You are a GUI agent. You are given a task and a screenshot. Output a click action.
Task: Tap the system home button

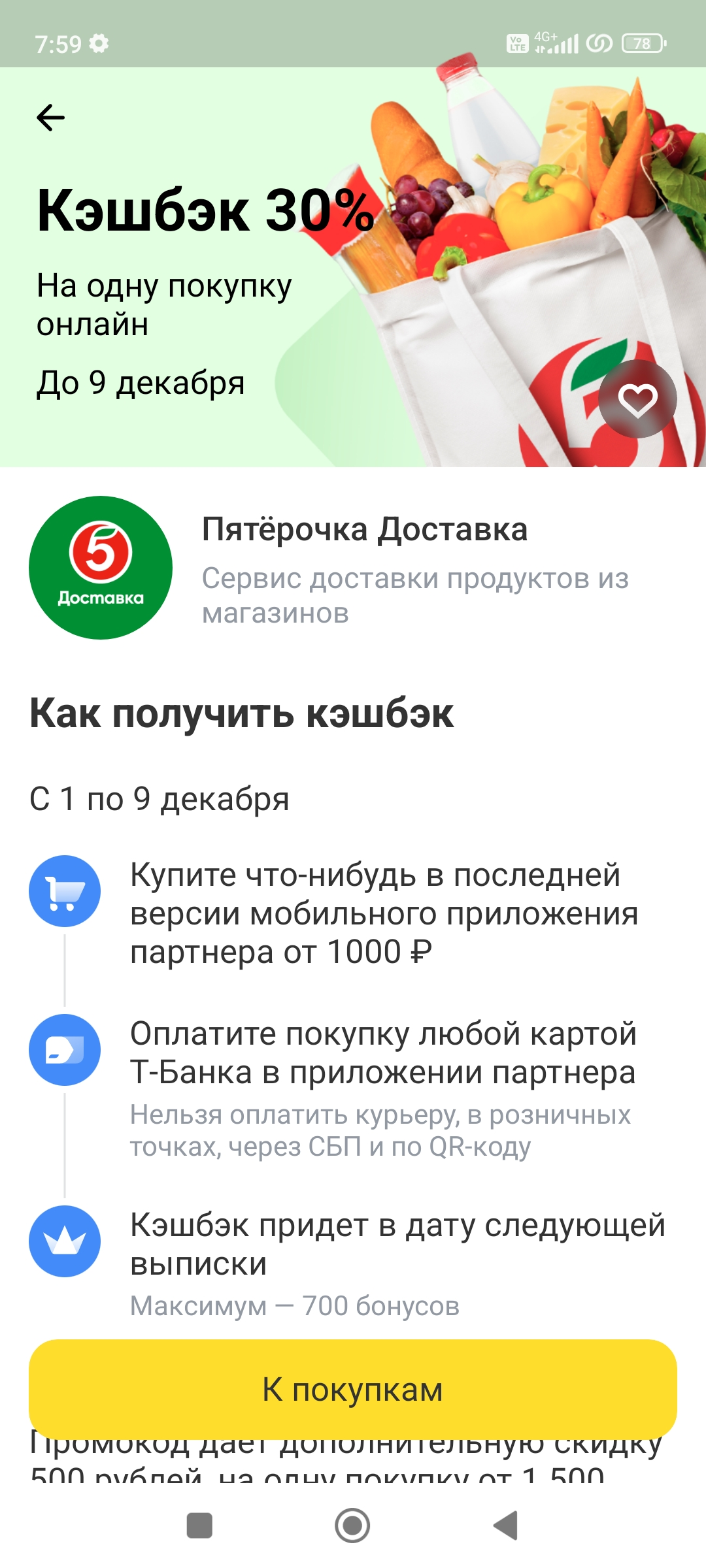[352, 1526]
